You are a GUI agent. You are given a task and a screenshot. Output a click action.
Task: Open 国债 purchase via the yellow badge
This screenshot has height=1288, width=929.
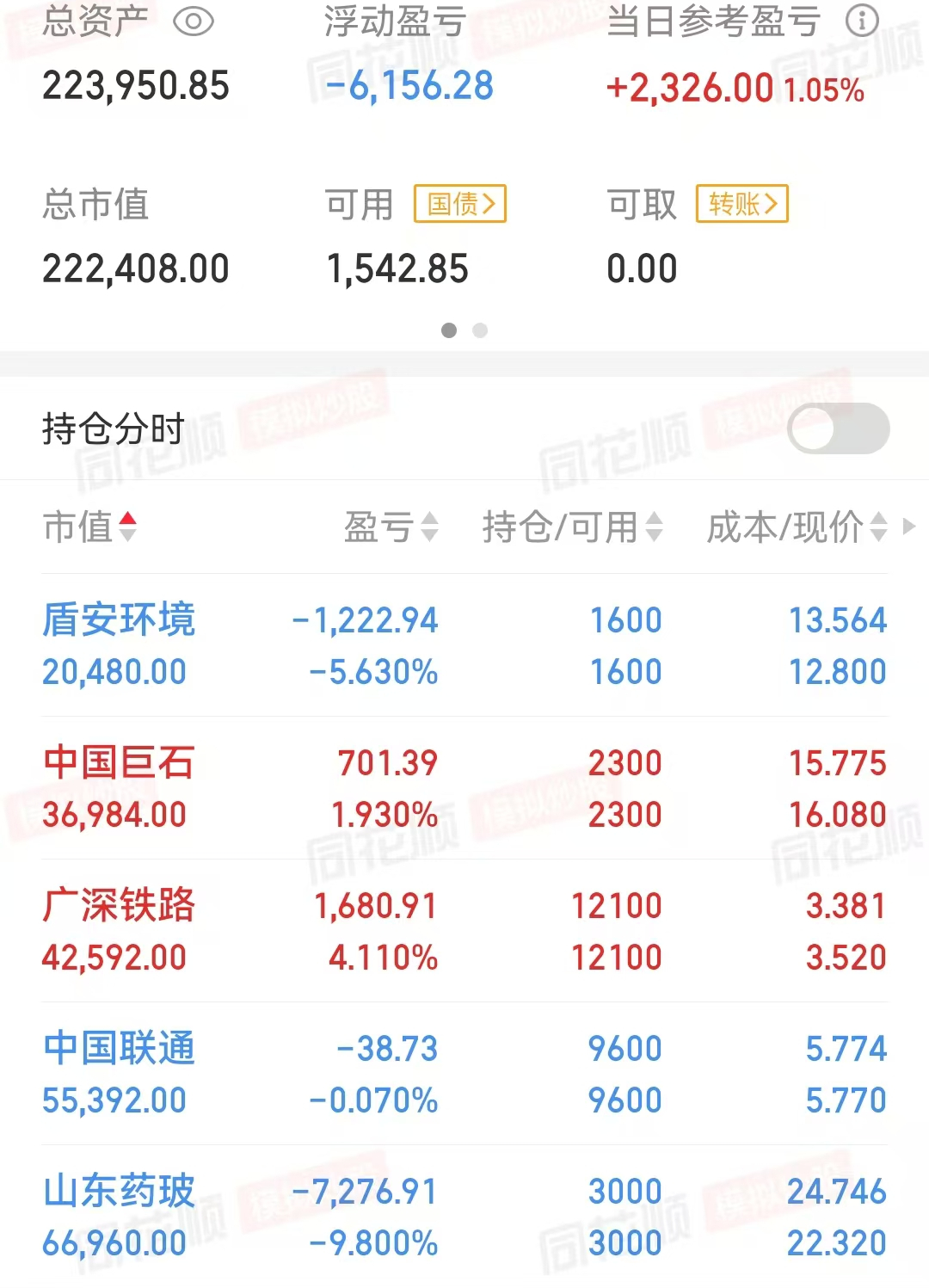[459, 204]
